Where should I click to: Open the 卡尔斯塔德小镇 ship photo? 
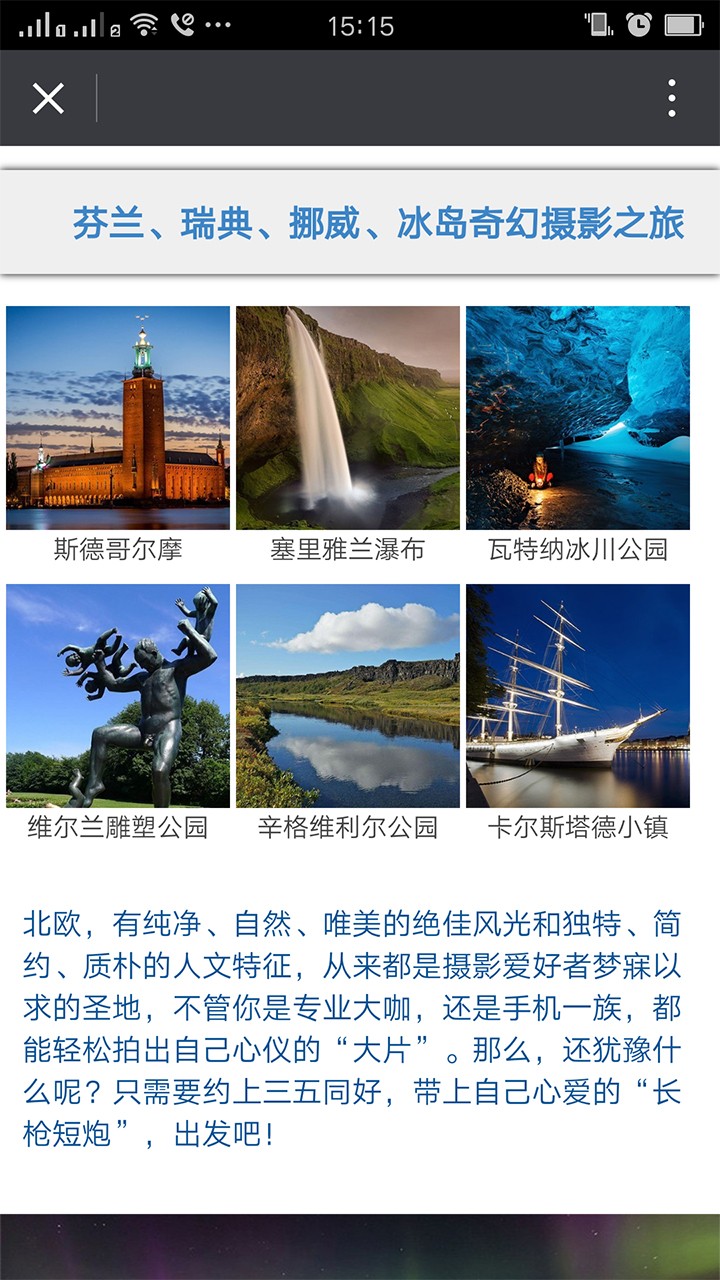click(578, 696)
